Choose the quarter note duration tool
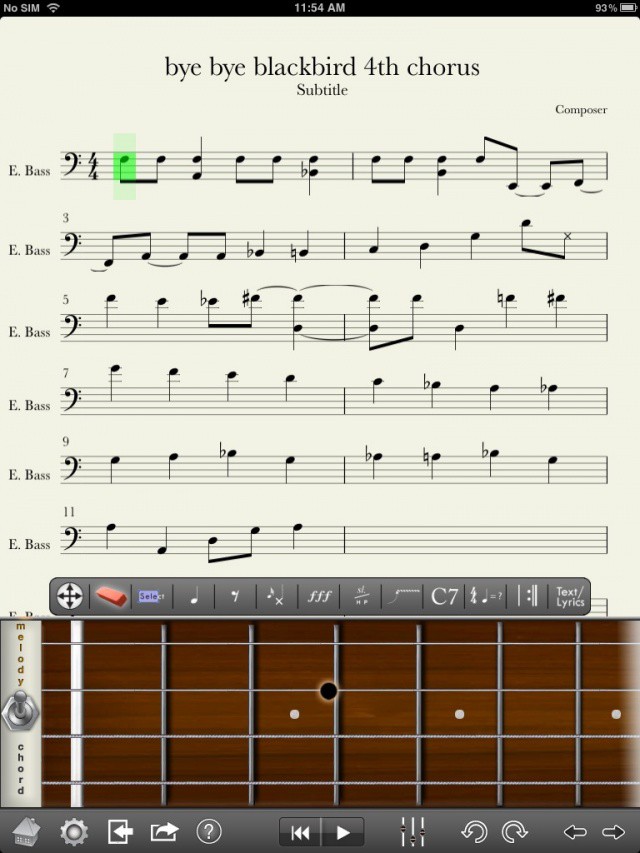Screen dimensions: 640x853 tap(194, 597)
